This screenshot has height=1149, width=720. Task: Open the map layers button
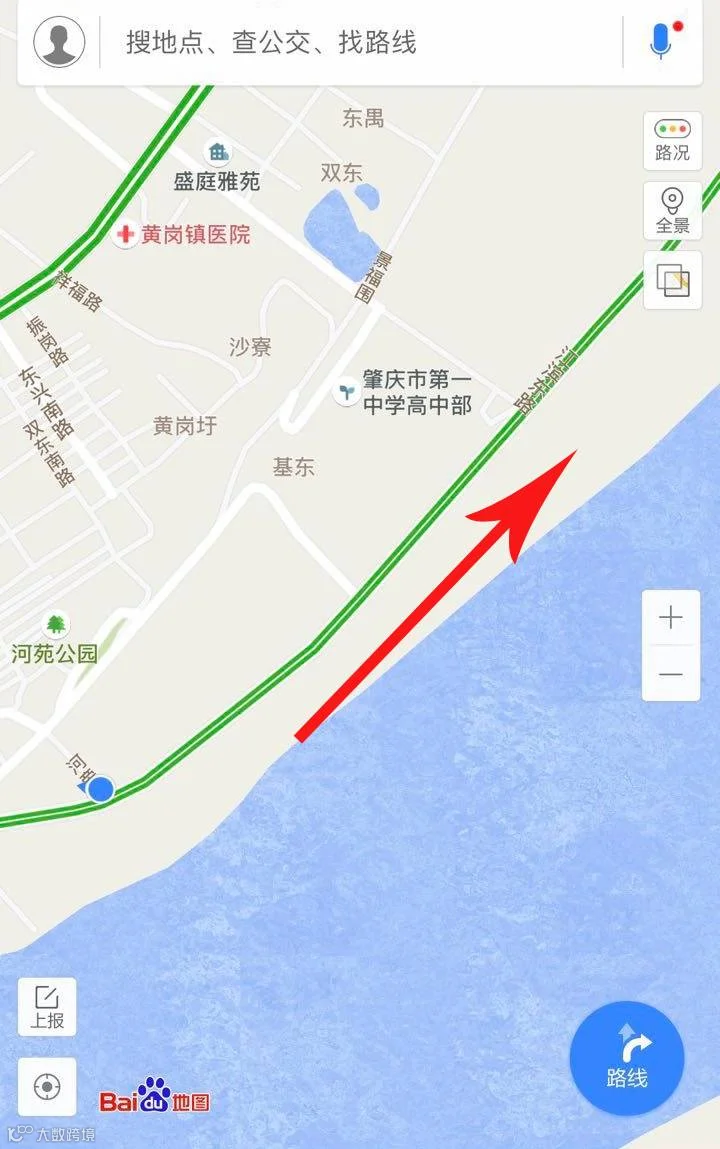point(672,280)
